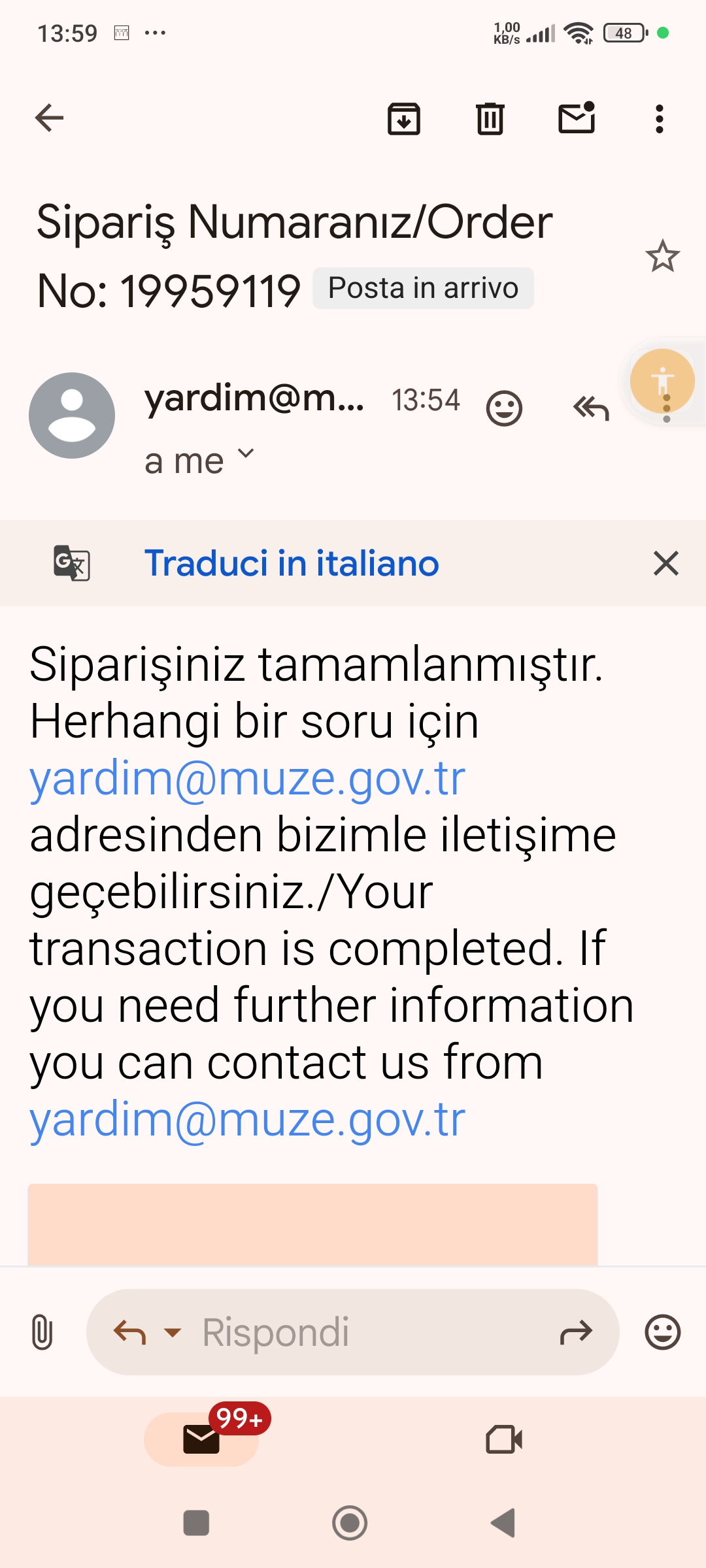Forward email using the arrow in reply bar
The width and height of the screenshot is (706, 1568).
click(576, 1332)
